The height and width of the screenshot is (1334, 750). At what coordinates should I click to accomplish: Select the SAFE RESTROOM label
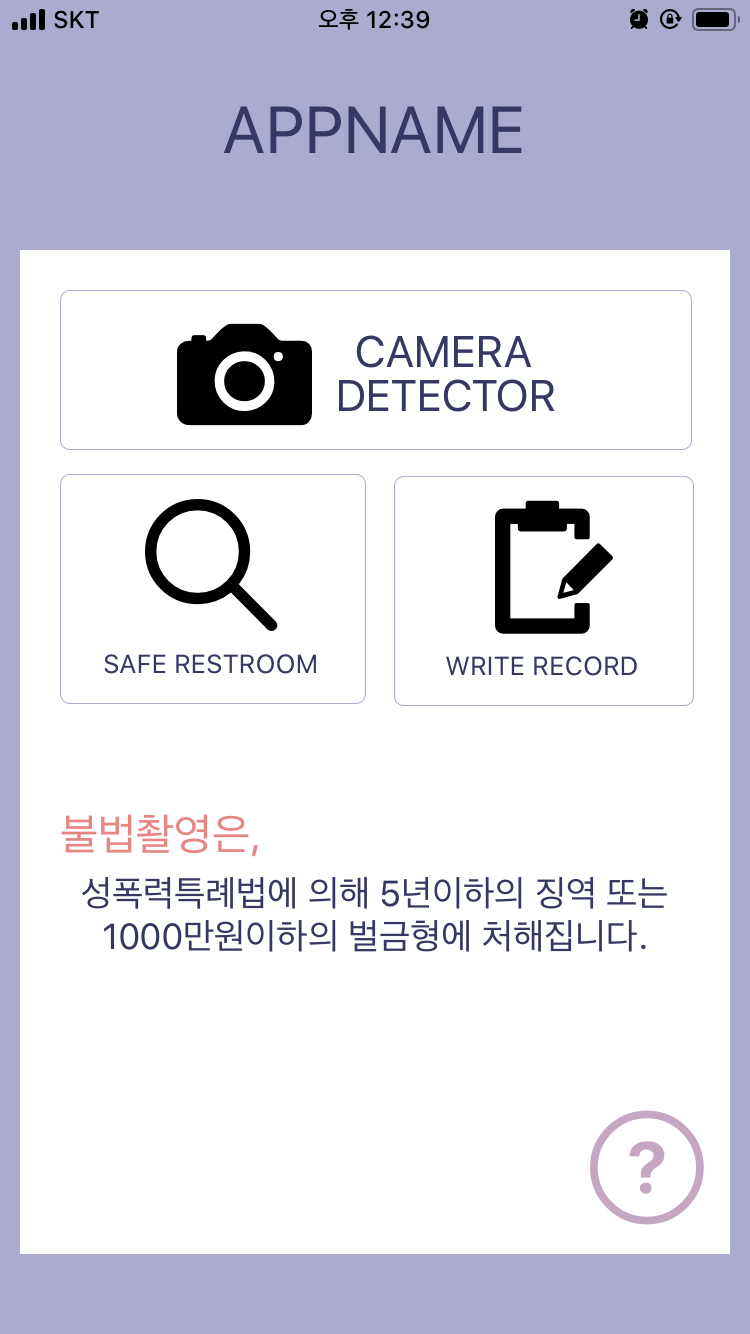tap(211, 664)
